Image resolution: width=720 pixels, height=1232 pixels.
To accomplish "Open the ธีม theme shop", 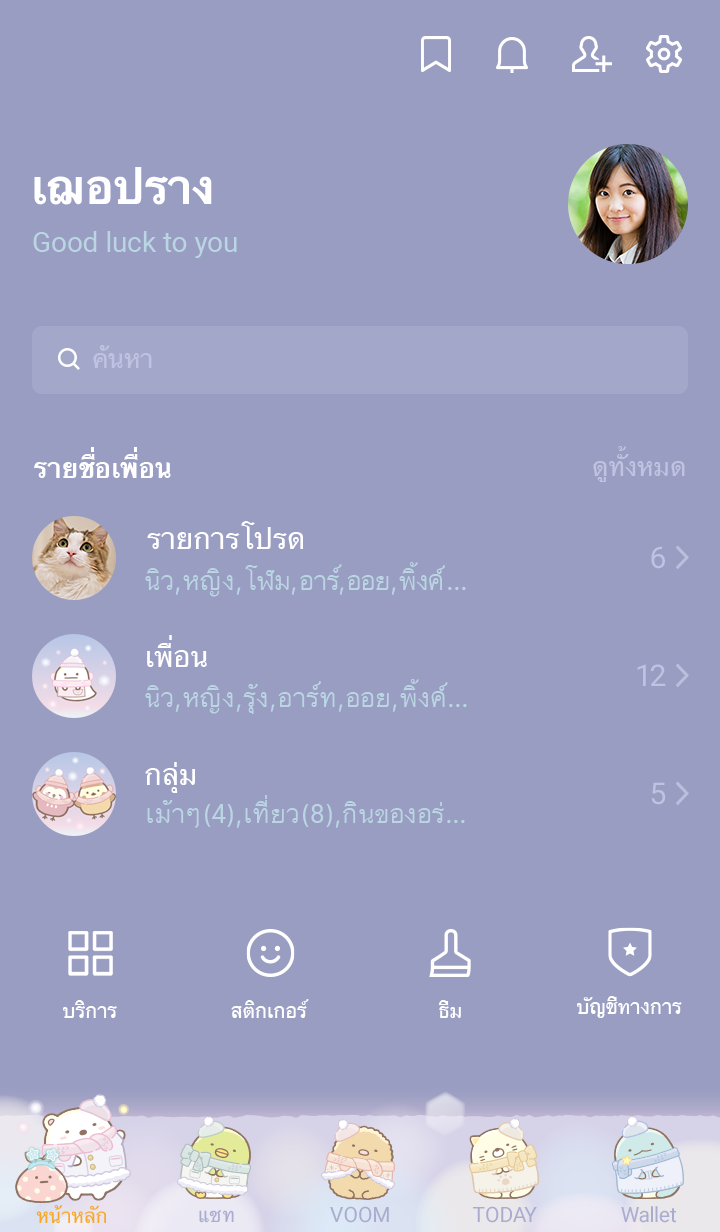I will pyautogui.click(x=450, y=972).
